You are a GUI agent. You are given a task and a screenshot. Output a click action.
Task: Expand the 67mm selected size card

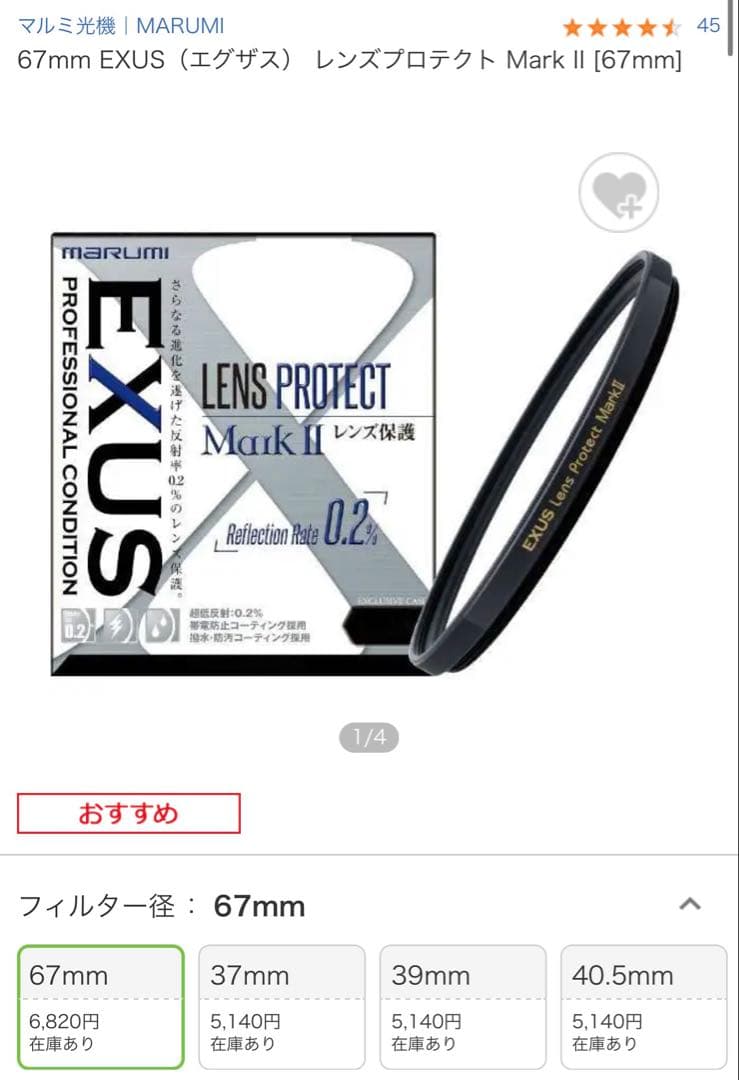[x=100, y=1003]
